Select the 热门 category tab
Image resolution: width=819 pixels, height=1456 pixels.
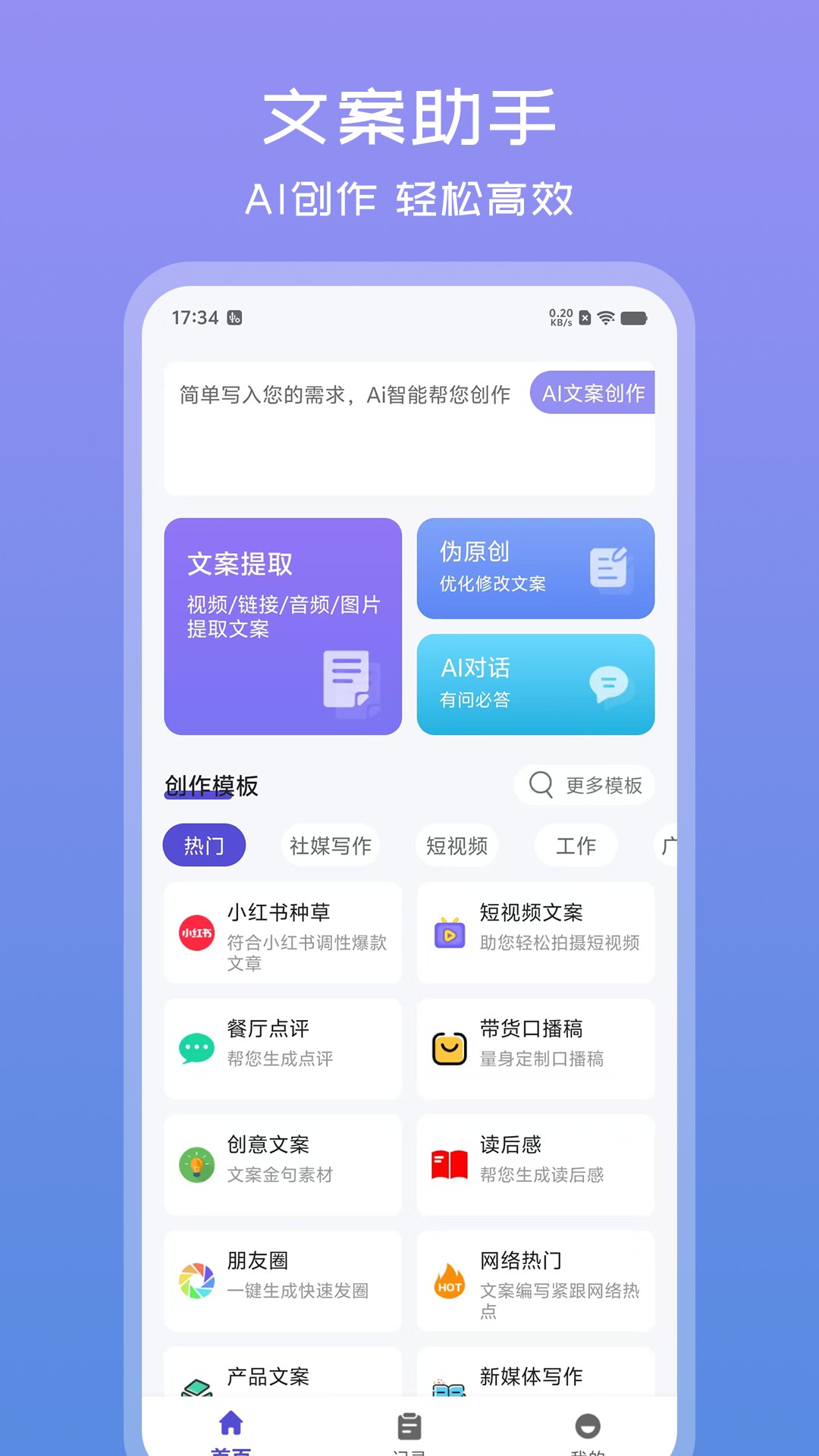[203, 845]
